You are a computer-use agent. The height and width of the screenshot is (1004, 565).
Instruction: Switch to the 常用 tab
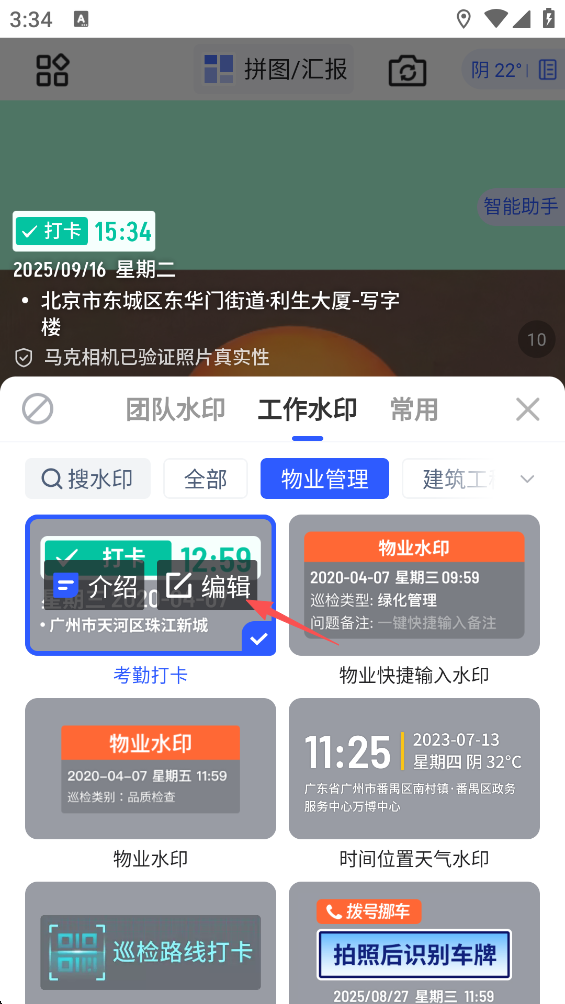[x=414, y=409]
